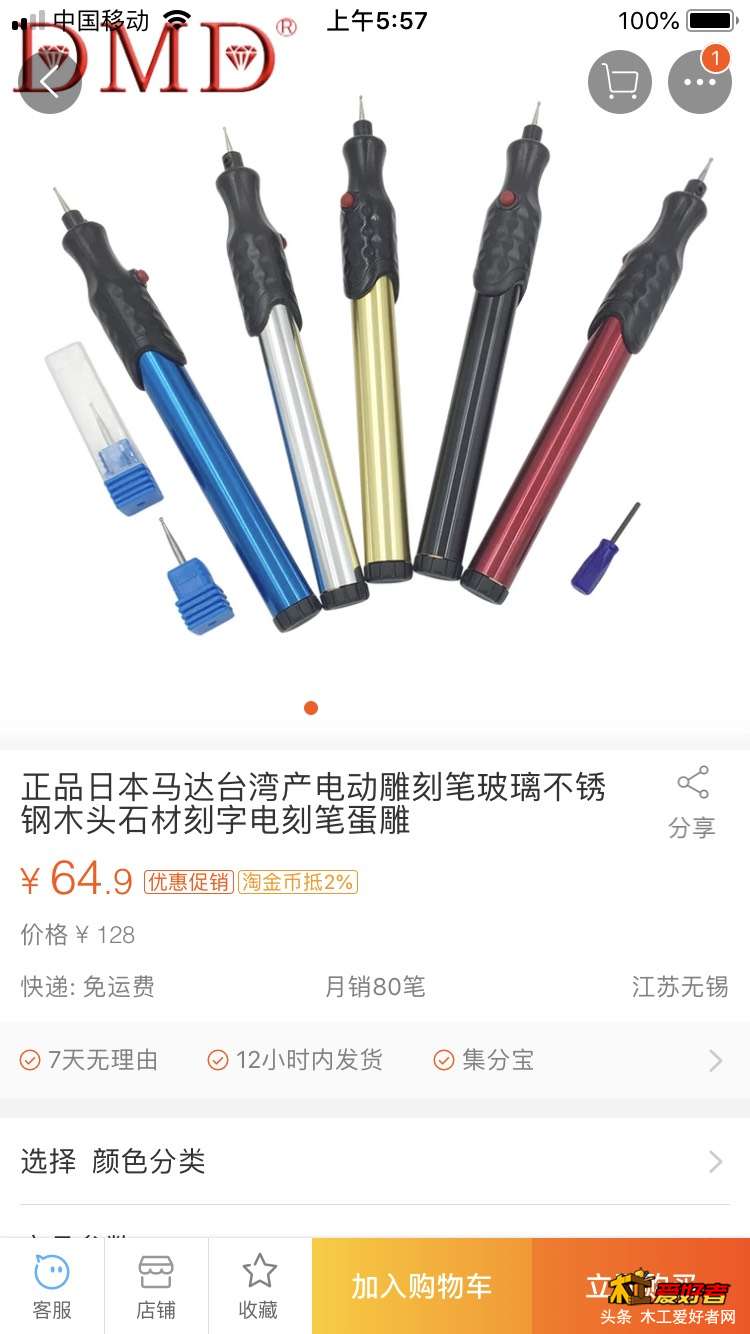Visit the 店铺 shop page

click(156, 1286)
